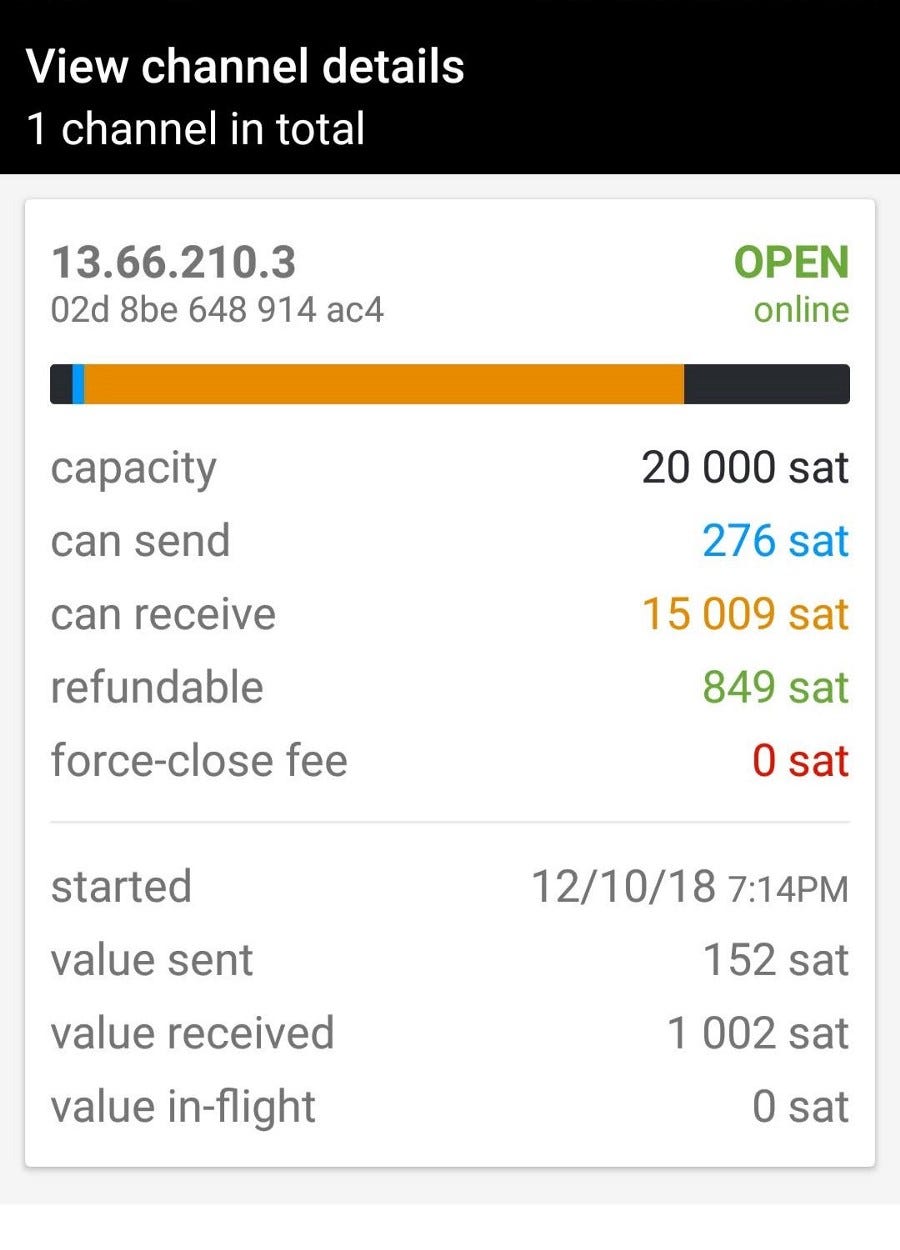Click the 1 channel in total subtitle
The height and width of the screenshot is (1250, 900).
tap(197, 128)
